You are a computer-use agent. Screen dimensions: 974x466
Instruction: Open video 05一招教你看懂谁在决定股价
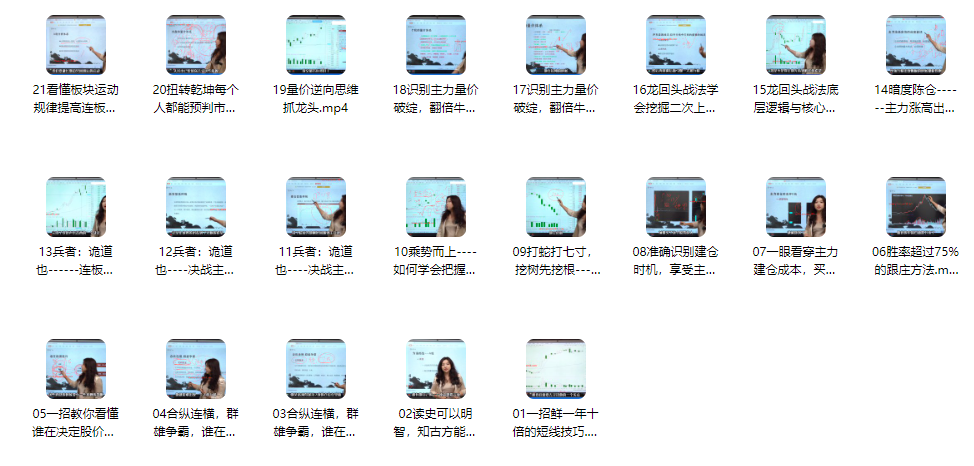point(76,369)
